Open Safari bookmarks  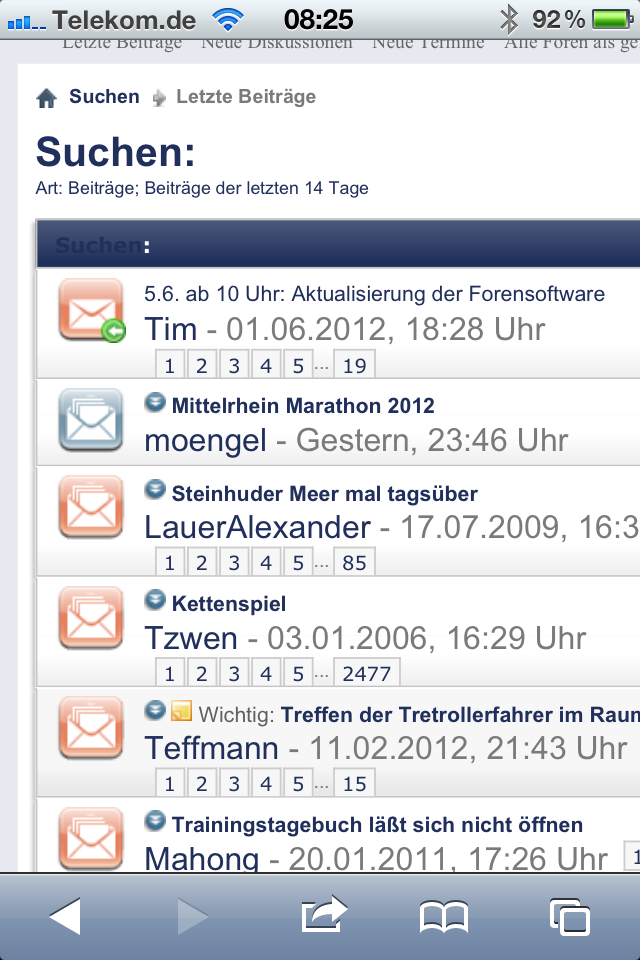click(x=444, y=915)
